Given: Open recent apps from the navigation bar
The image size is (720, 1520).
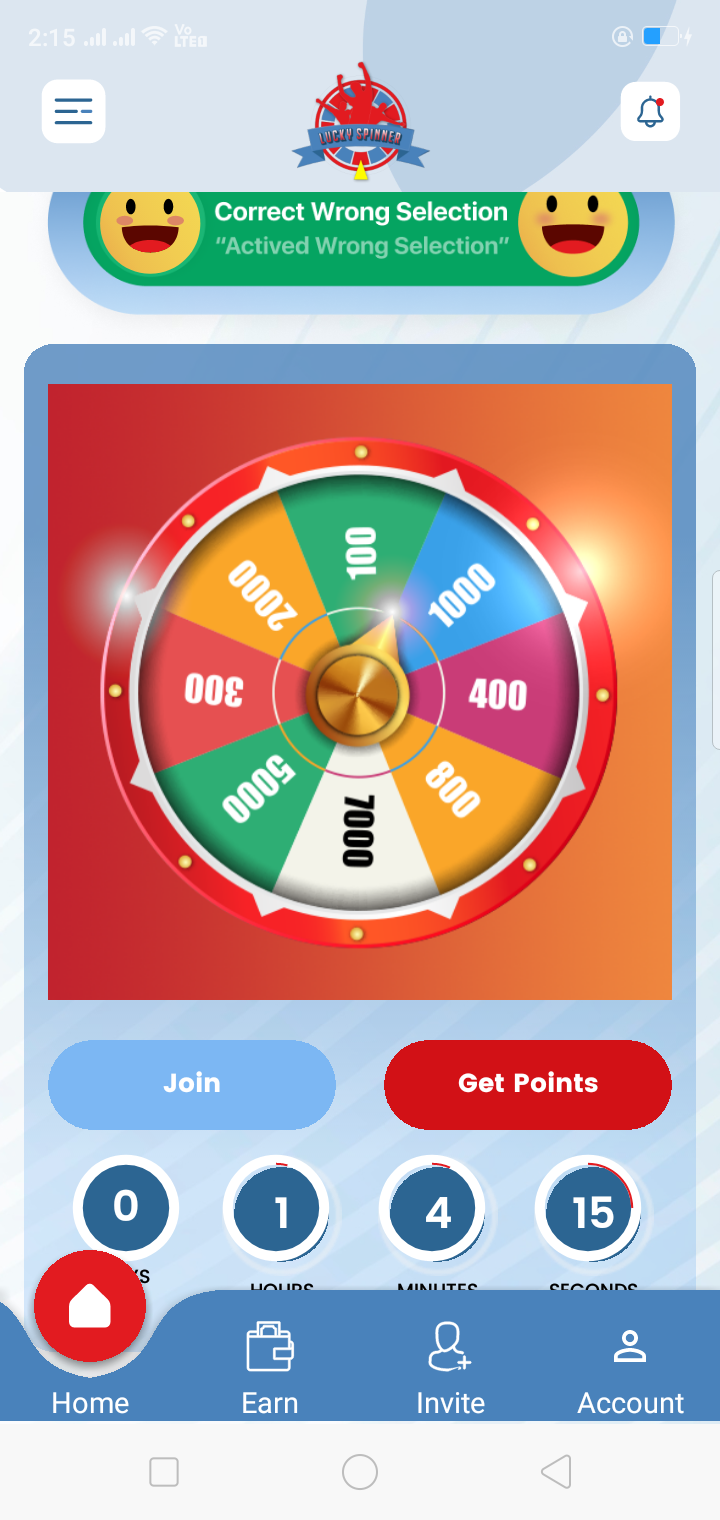Looking at the screenshot, I should tap(164, 1471).
